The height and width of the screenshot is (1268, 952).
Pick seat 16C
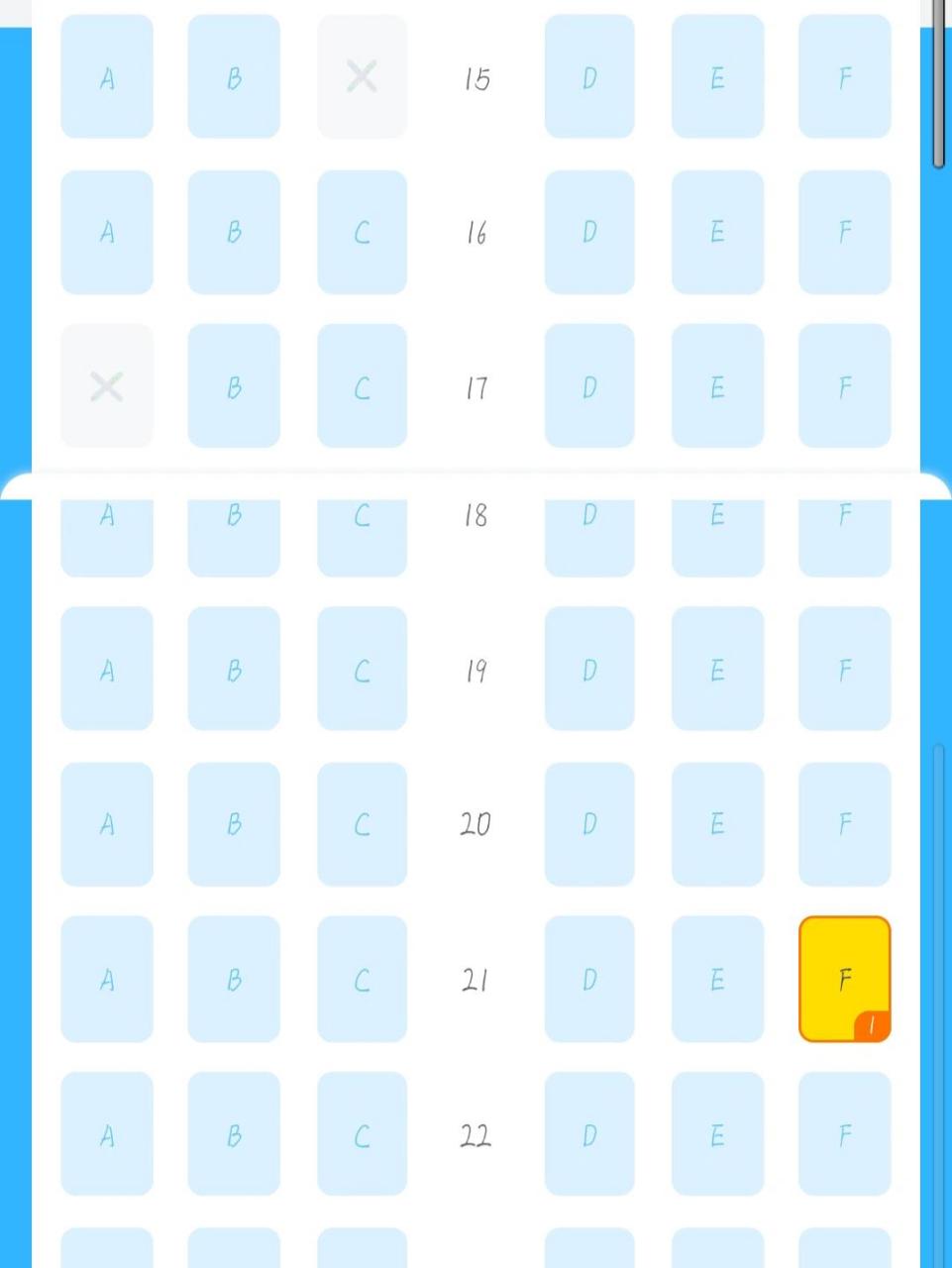pos(362,233)
